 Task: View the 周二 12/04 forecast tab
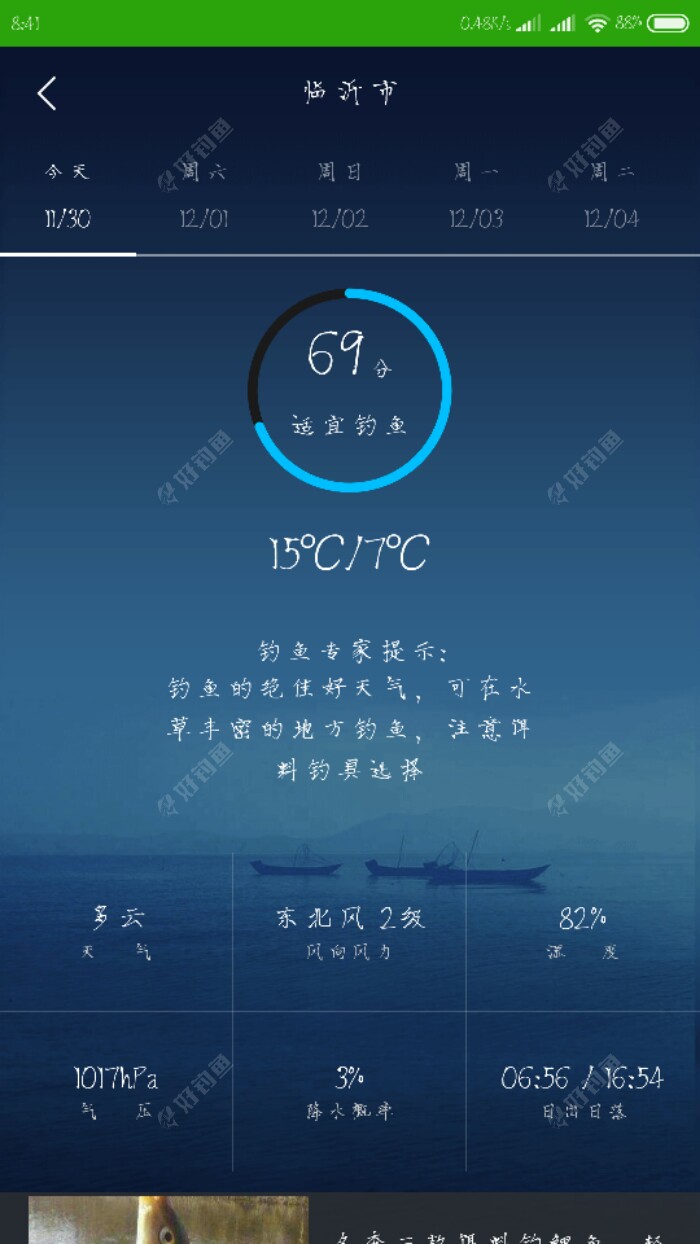click(612, 197)
